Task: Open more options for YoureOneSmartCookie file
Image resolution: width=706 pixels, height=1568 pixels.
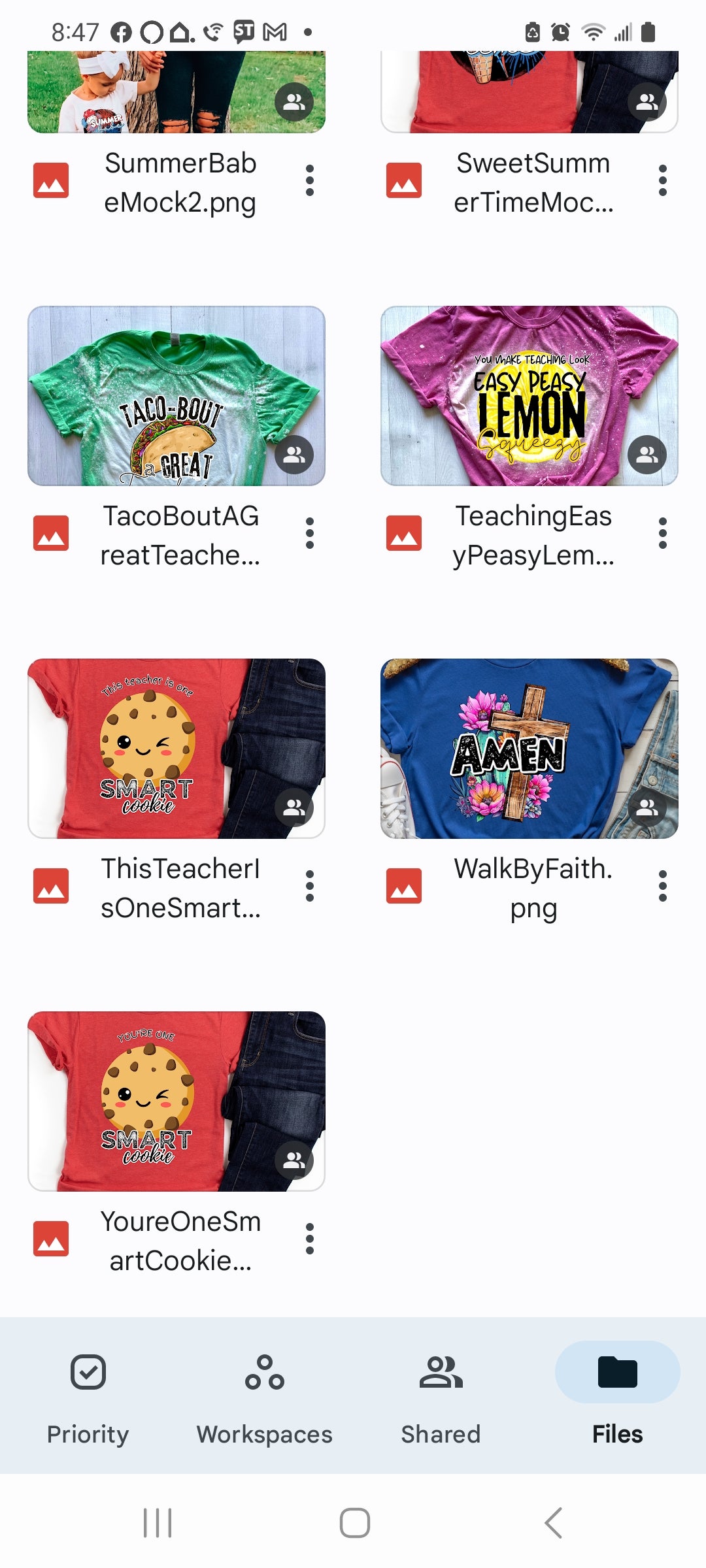Action: (x=310, y=1239)
